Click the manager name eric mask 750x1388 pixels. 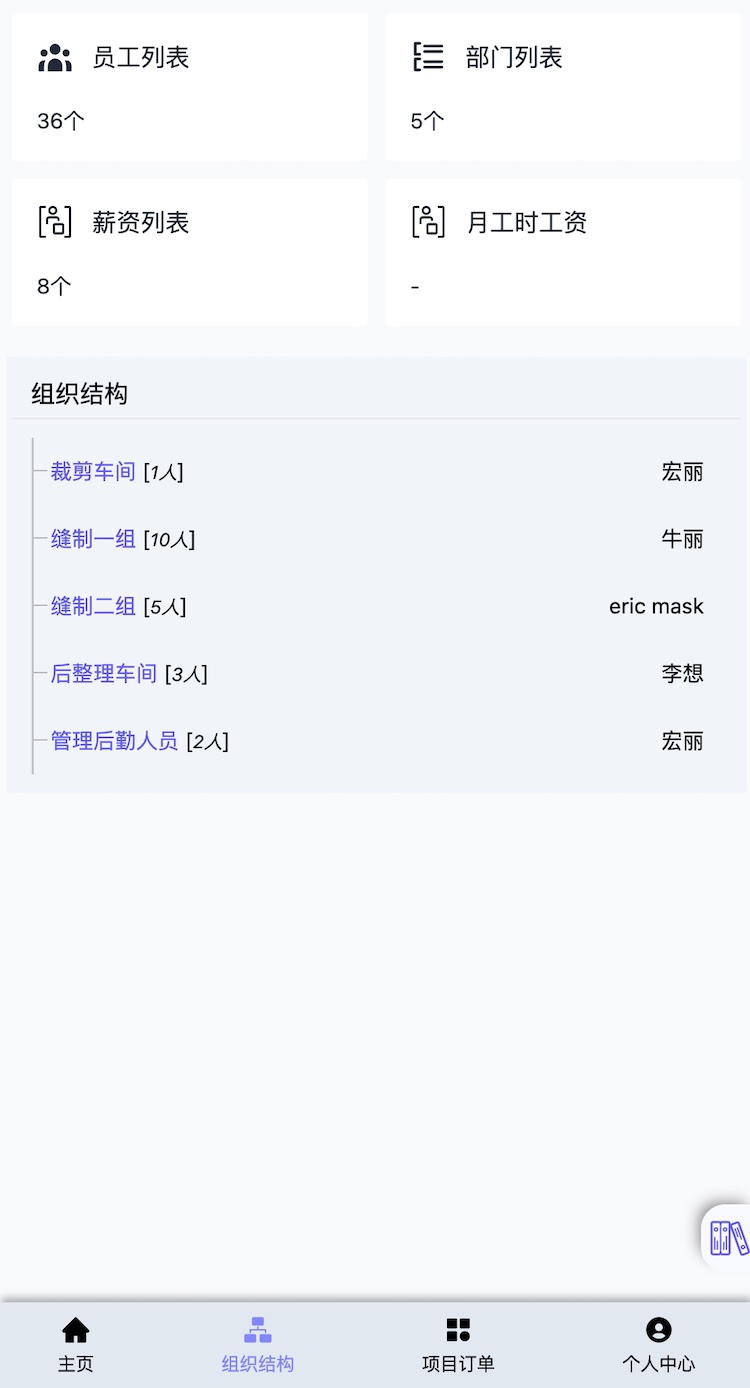[x=656, y=605]
